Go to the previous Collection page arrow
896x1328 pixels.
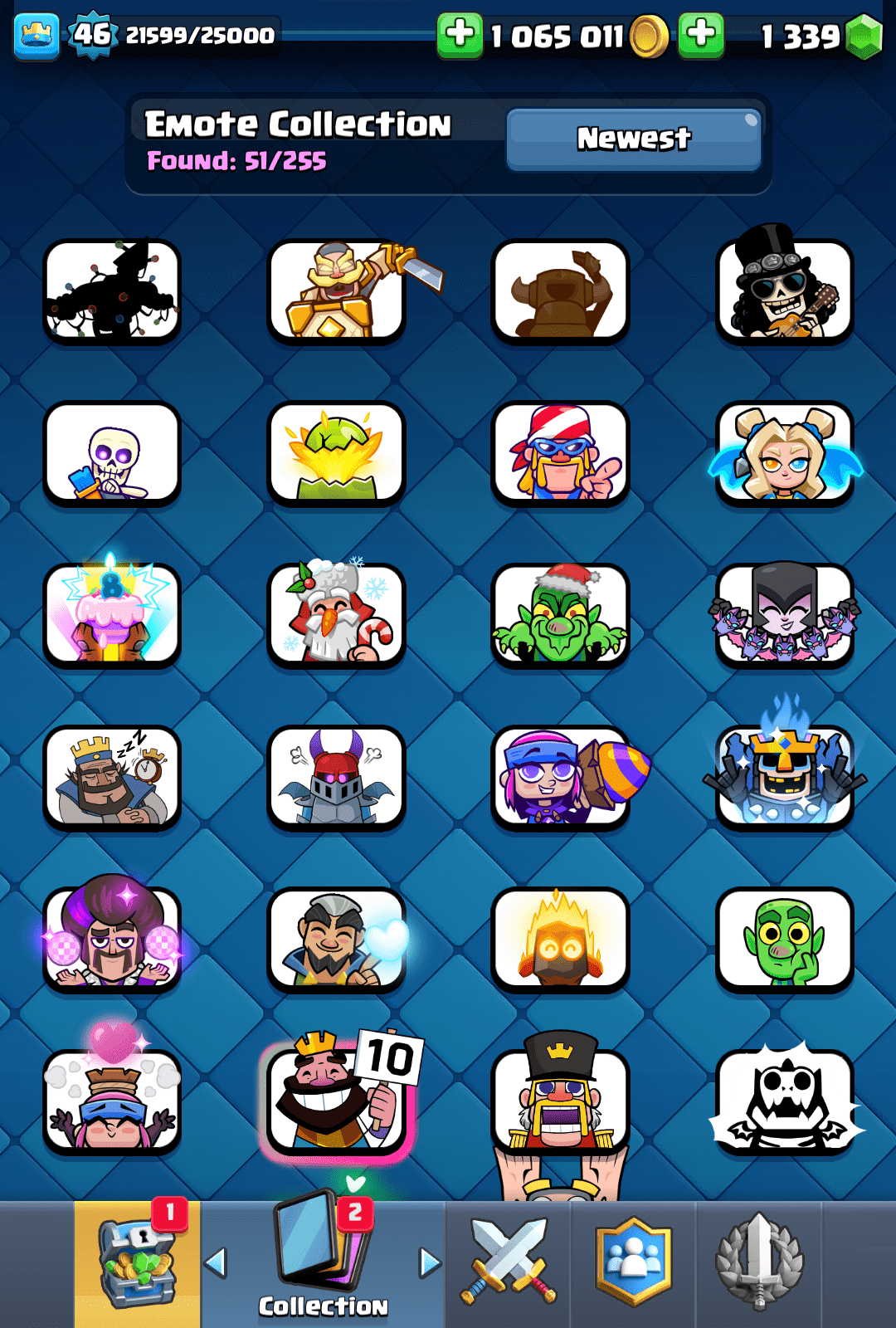pyautogui.click(x=216, y=1262)
